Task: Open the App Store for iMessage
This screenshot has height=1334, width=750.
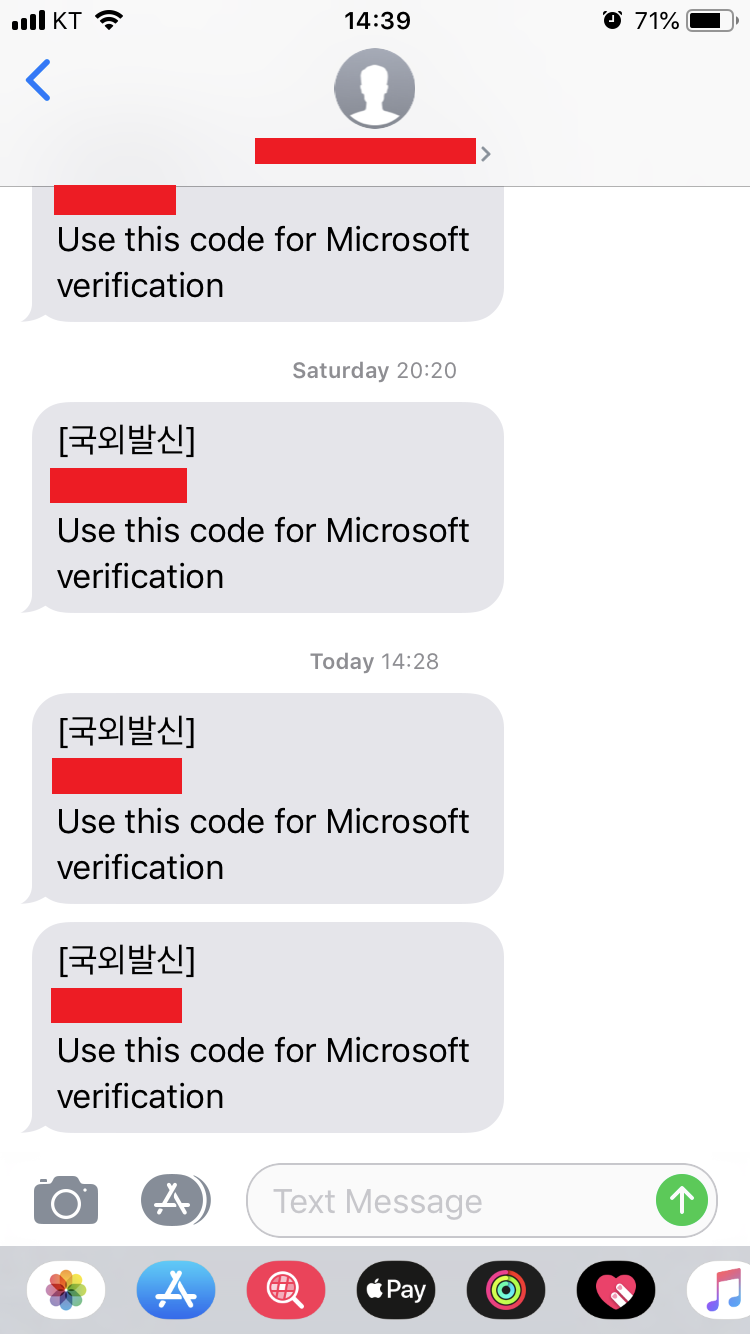Action: [x=176, y=1290]
